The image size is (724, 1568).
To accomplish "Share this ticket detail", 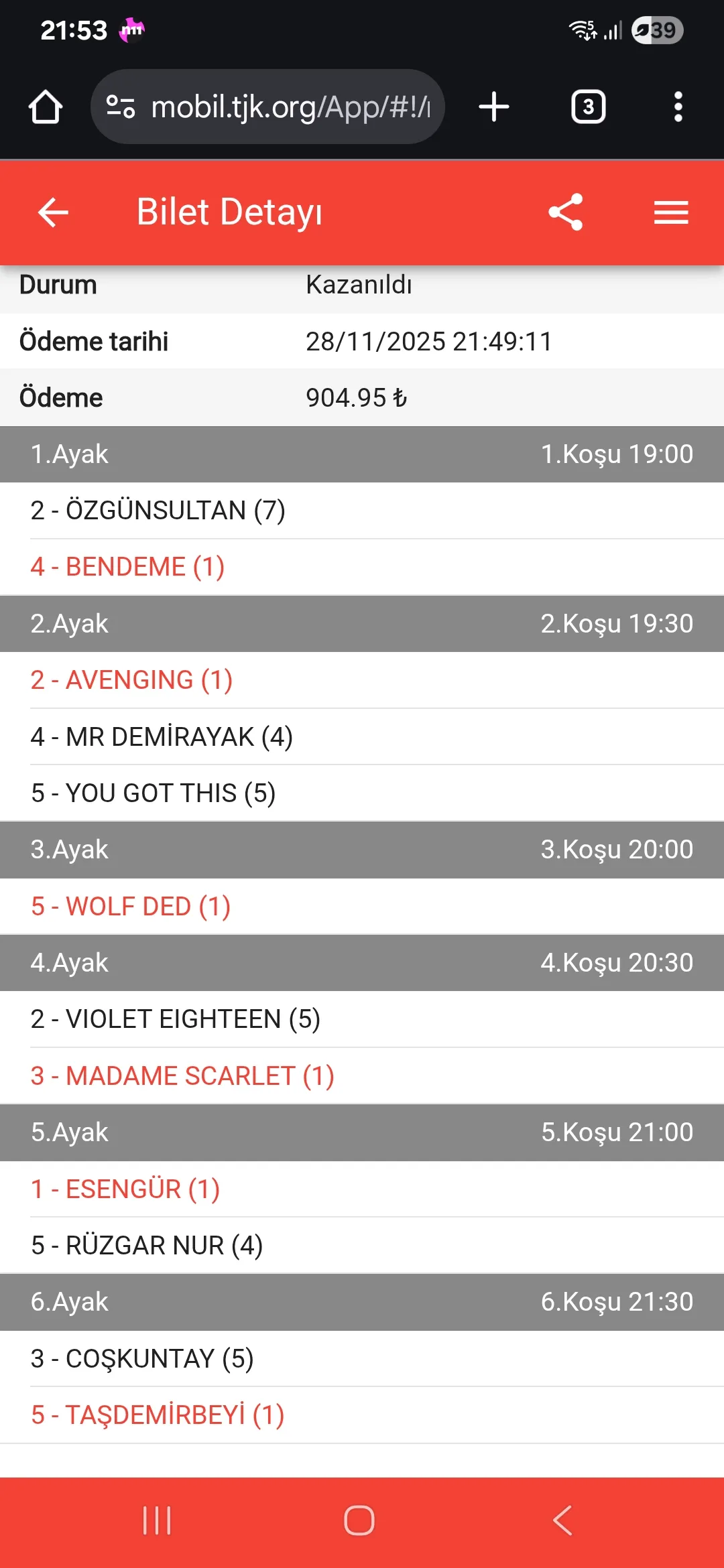I will [566, 213].
